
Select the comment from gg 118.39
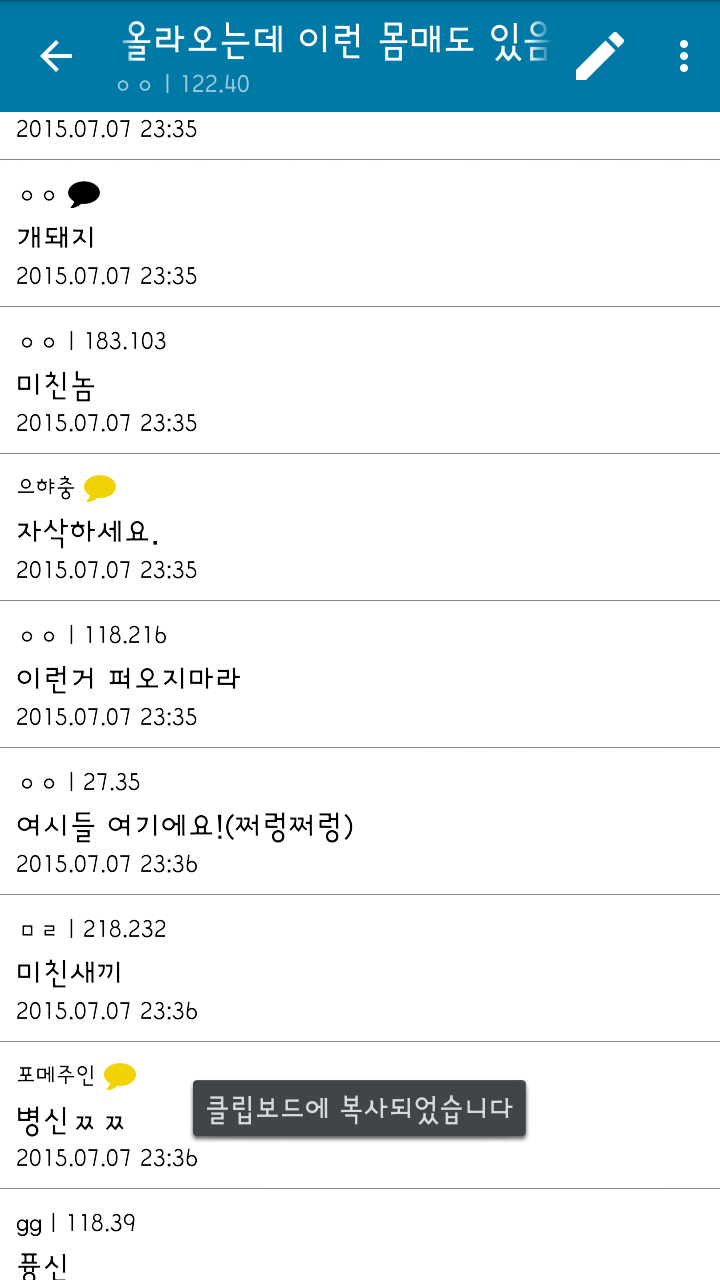(x=360, y=1240)
